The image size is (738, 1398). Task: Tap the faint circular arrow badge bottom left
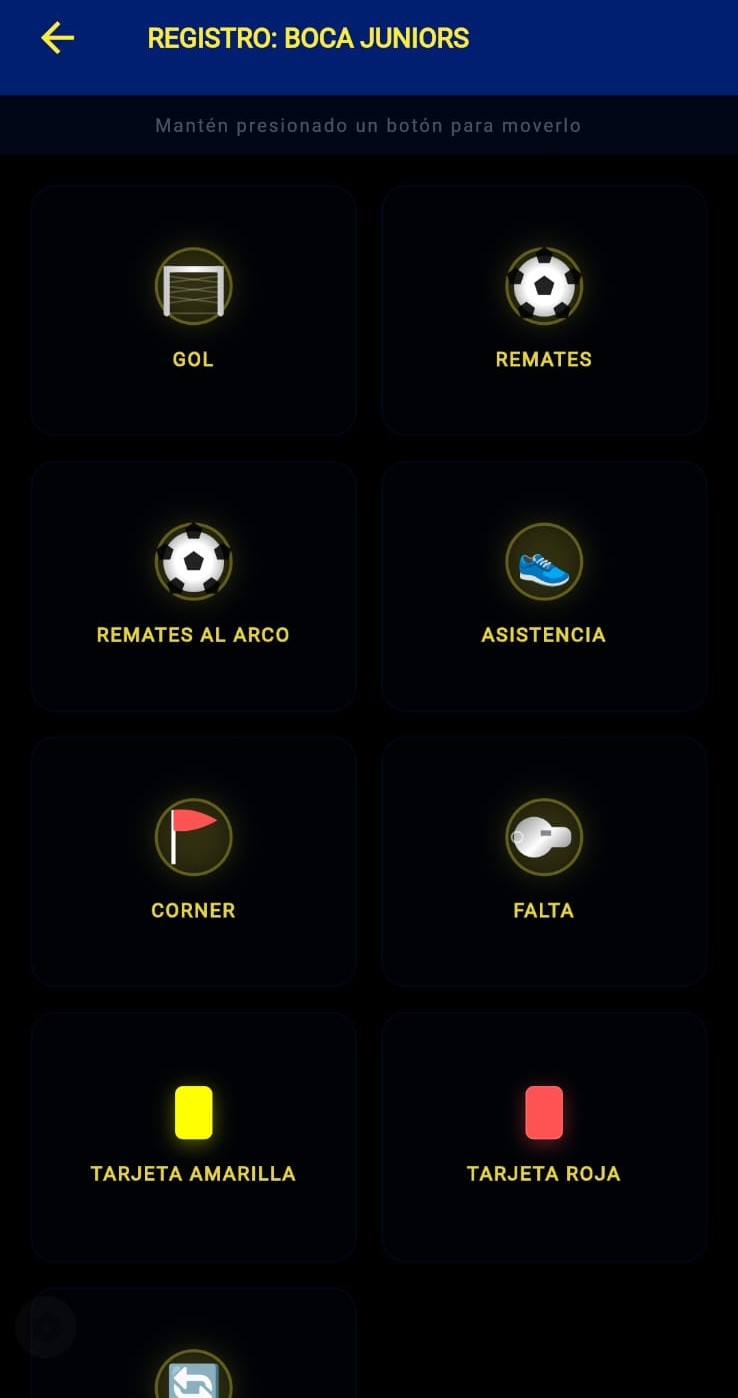click(x=44, y=1327)
